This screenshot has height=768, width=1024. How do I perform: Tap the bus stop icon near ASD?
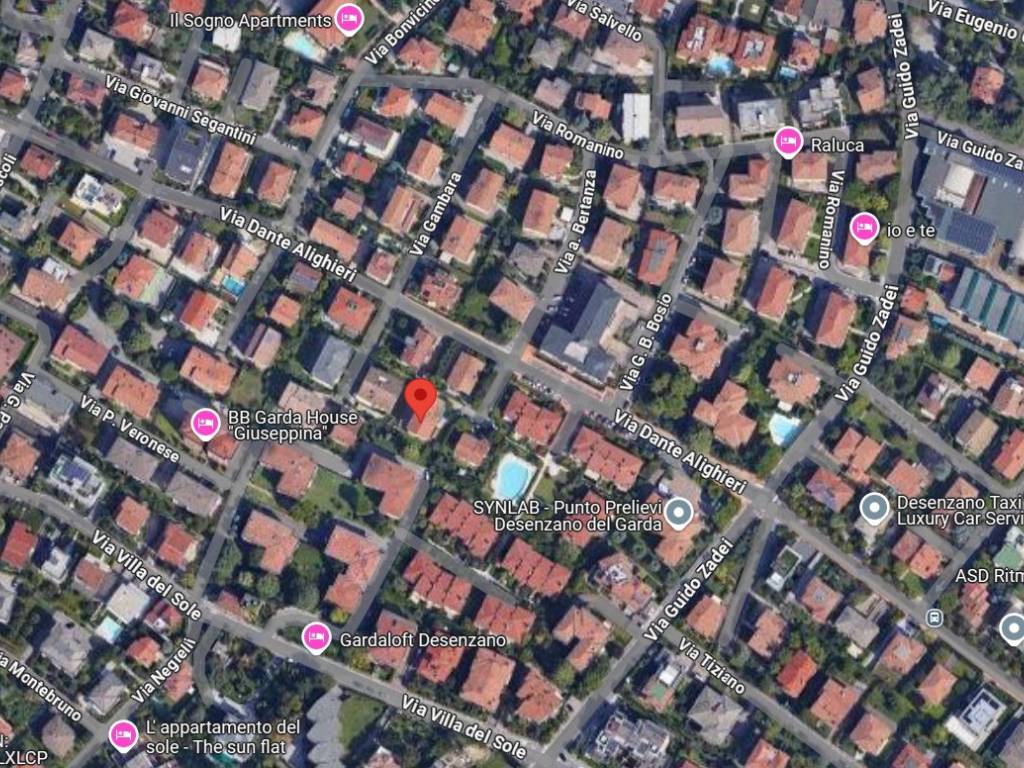[934, 617]
